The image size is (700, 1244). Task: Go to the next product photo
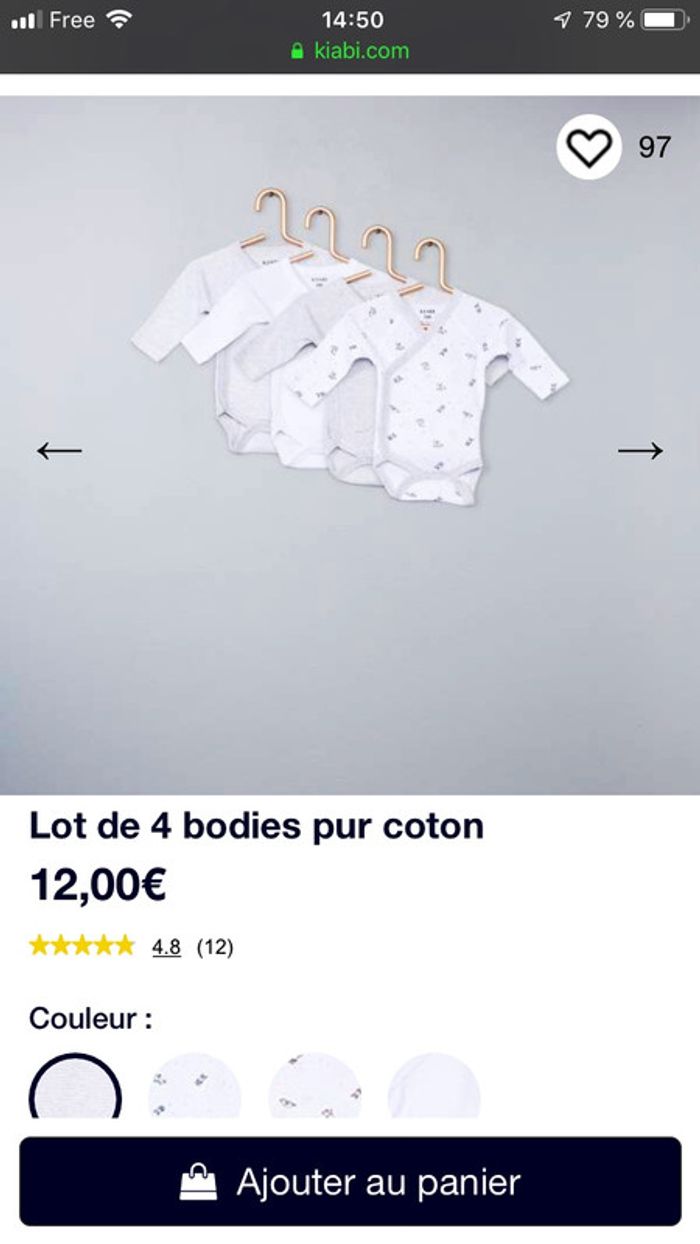tap(640, 451)
